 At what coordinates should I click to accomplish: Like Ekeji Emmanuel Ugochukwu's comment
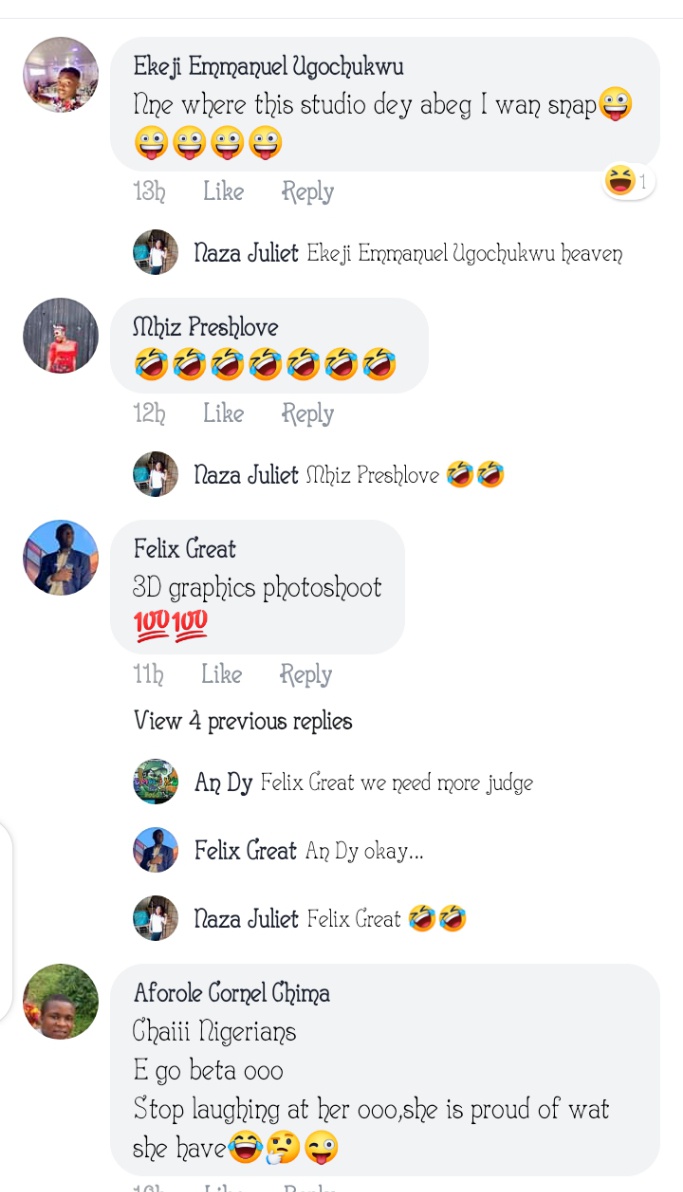click(223, 192)
